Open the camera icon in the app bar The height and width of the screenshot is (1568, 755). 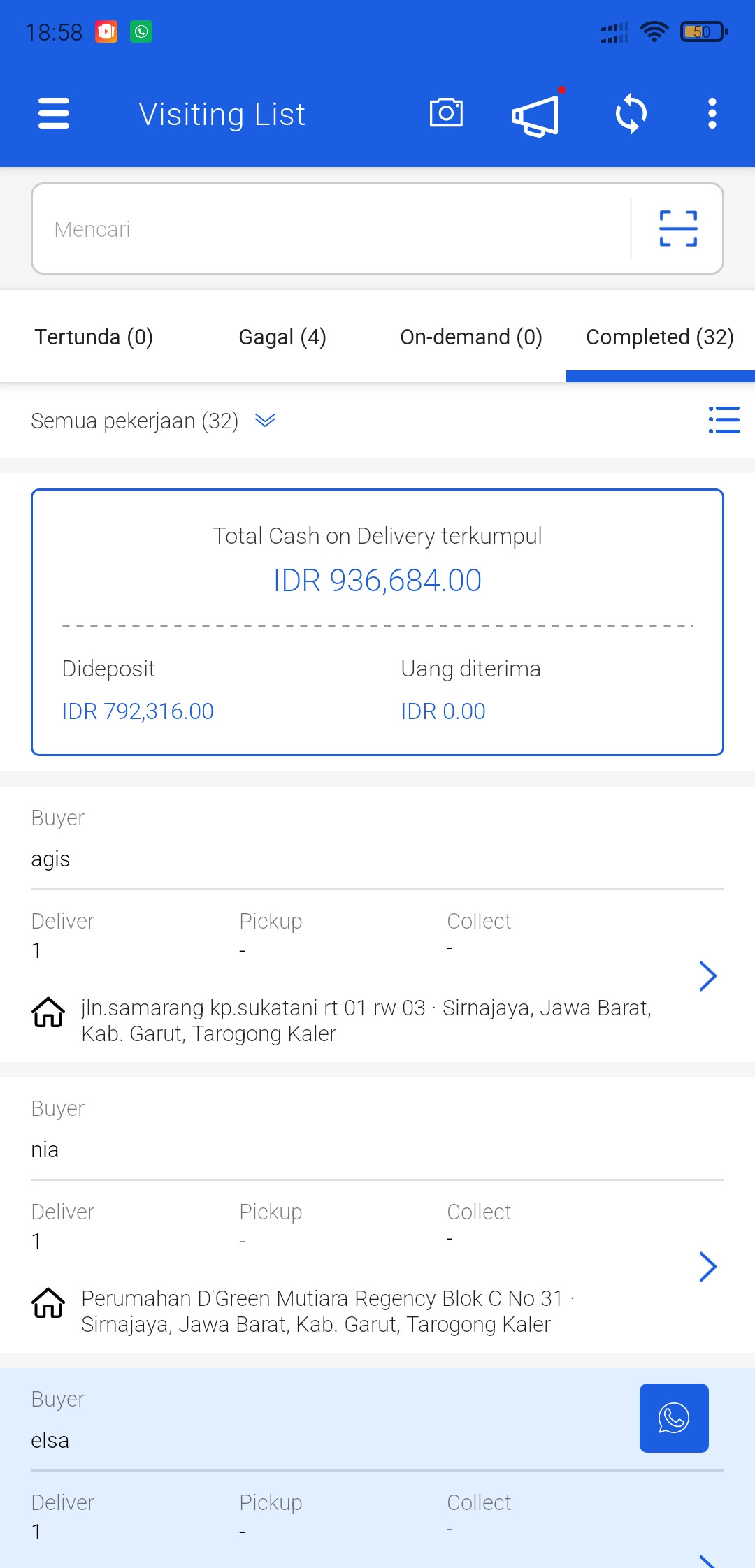[446, 113]
